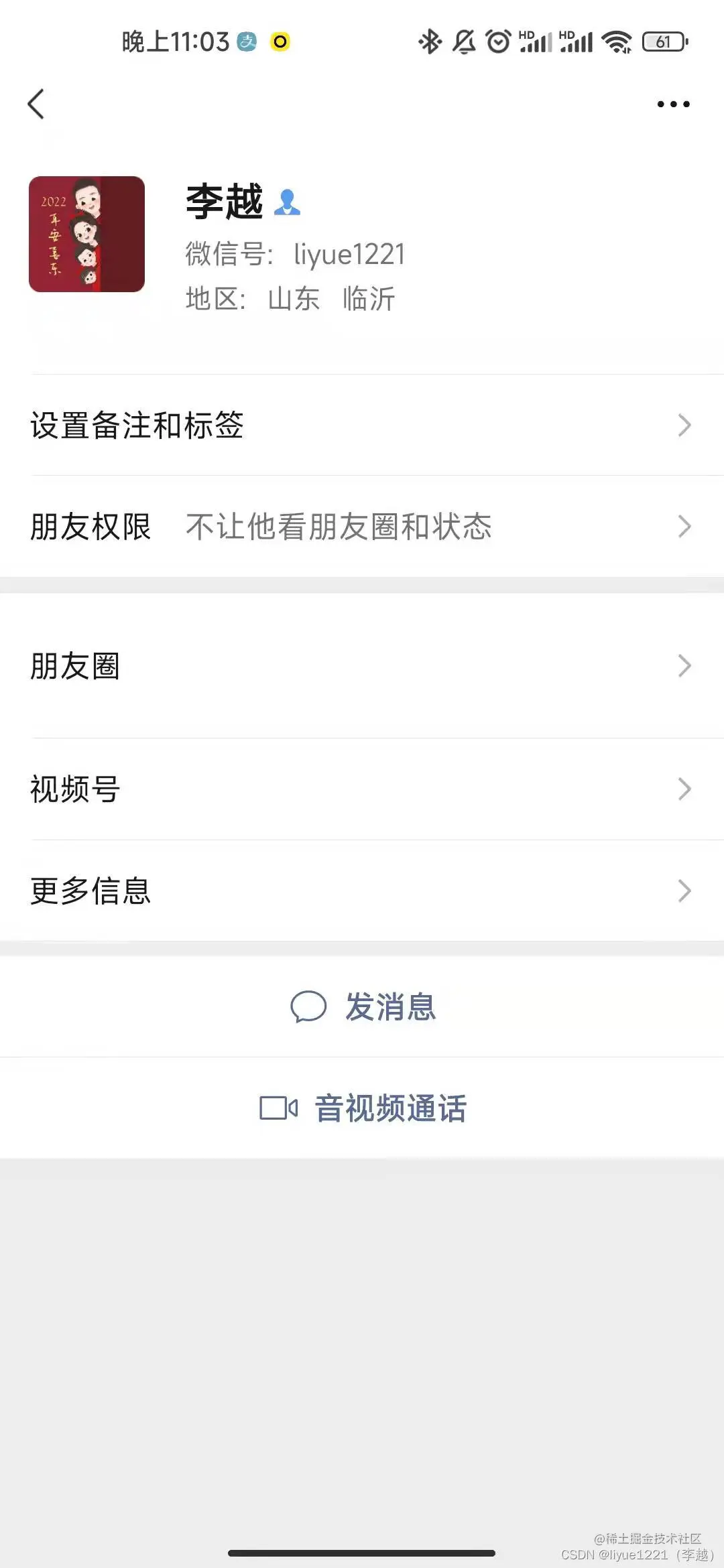Screen dimensions: 724x1568
Task: Open 朋友圈 to view Moments
Action: point(362,665)
